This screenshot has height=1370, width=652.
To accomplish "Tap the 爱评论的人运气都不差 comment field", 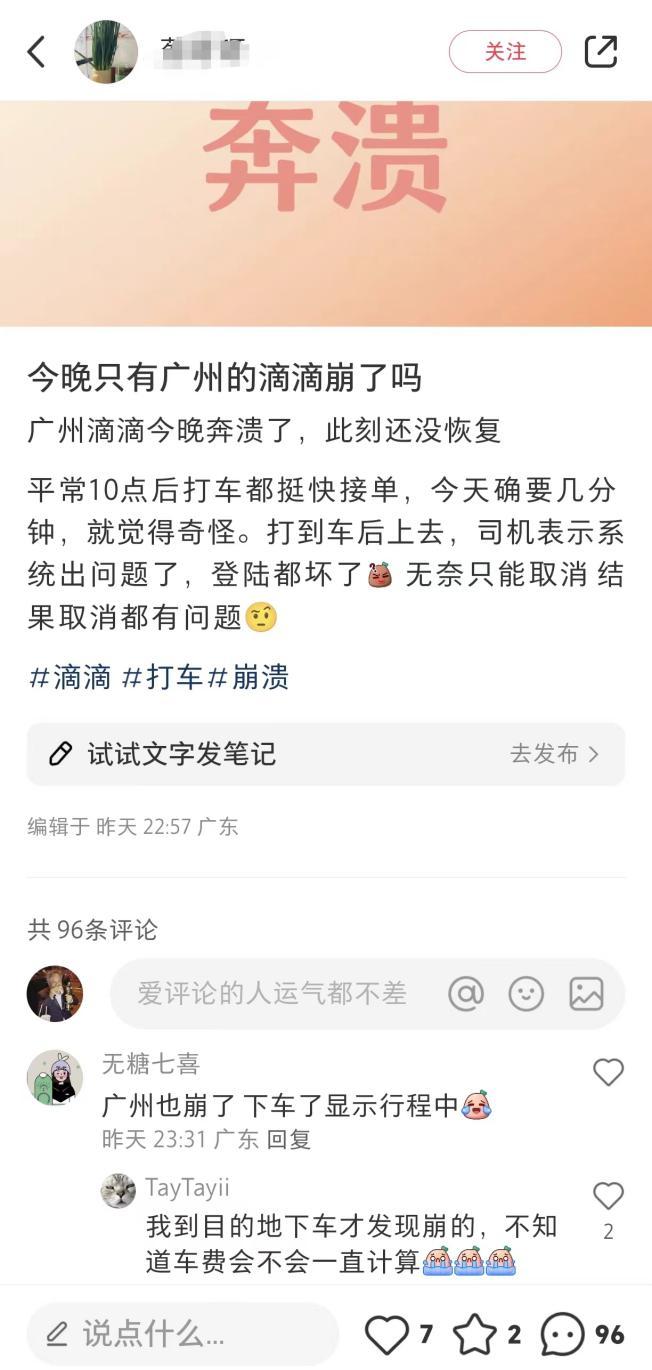I will 272,993.
